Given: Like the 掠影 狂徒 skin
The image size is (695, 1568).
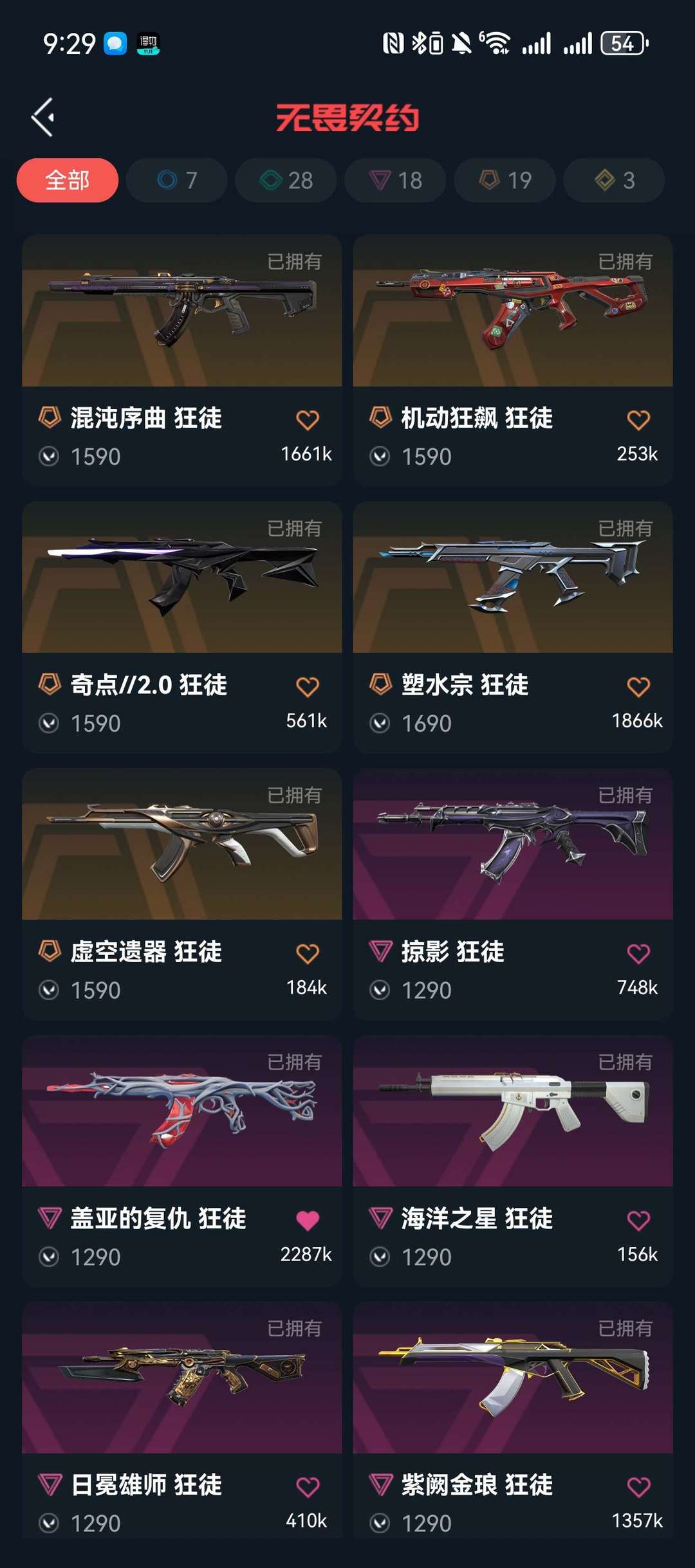Looking at the screenshot, I should click(638, 953).
